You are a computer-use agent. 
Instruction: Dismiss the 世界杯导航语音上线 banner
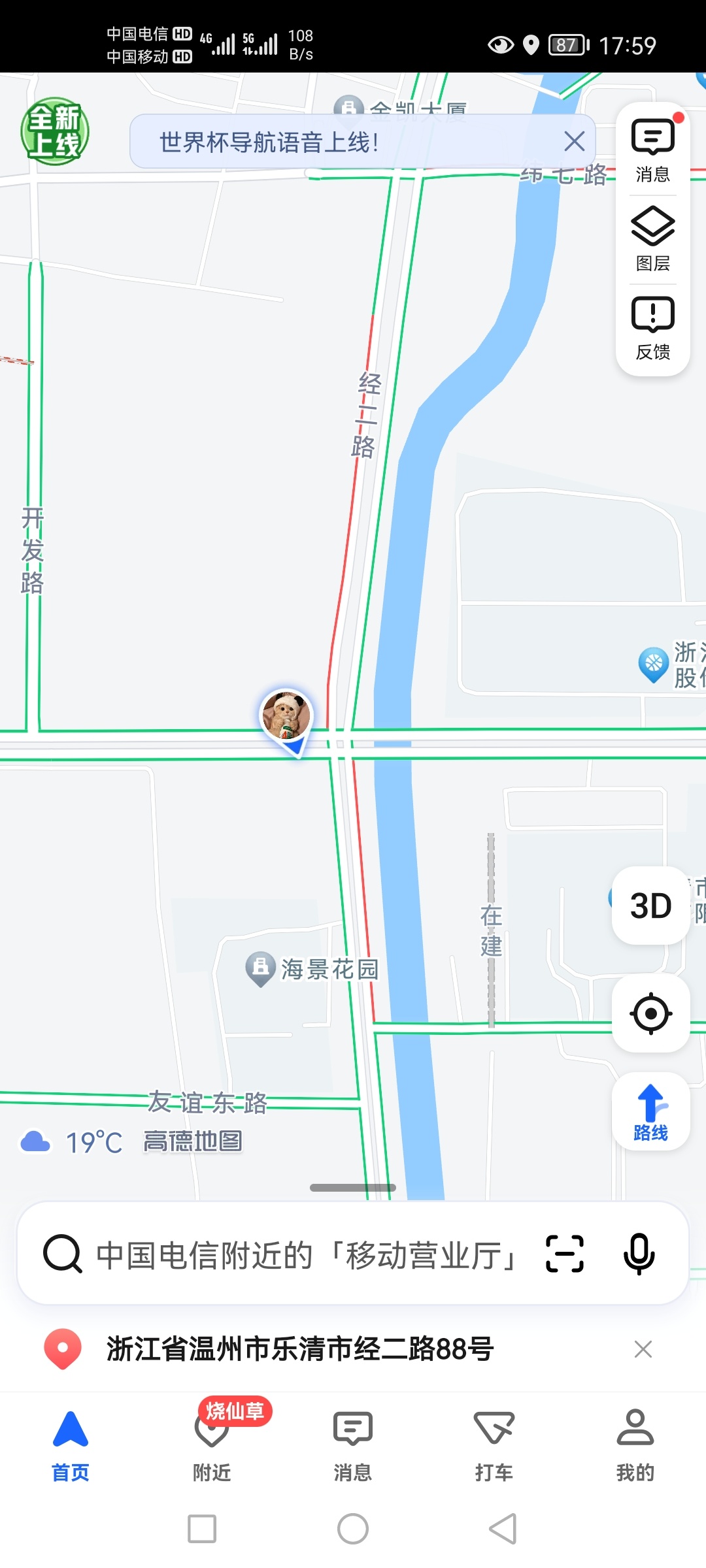(574, 141)
